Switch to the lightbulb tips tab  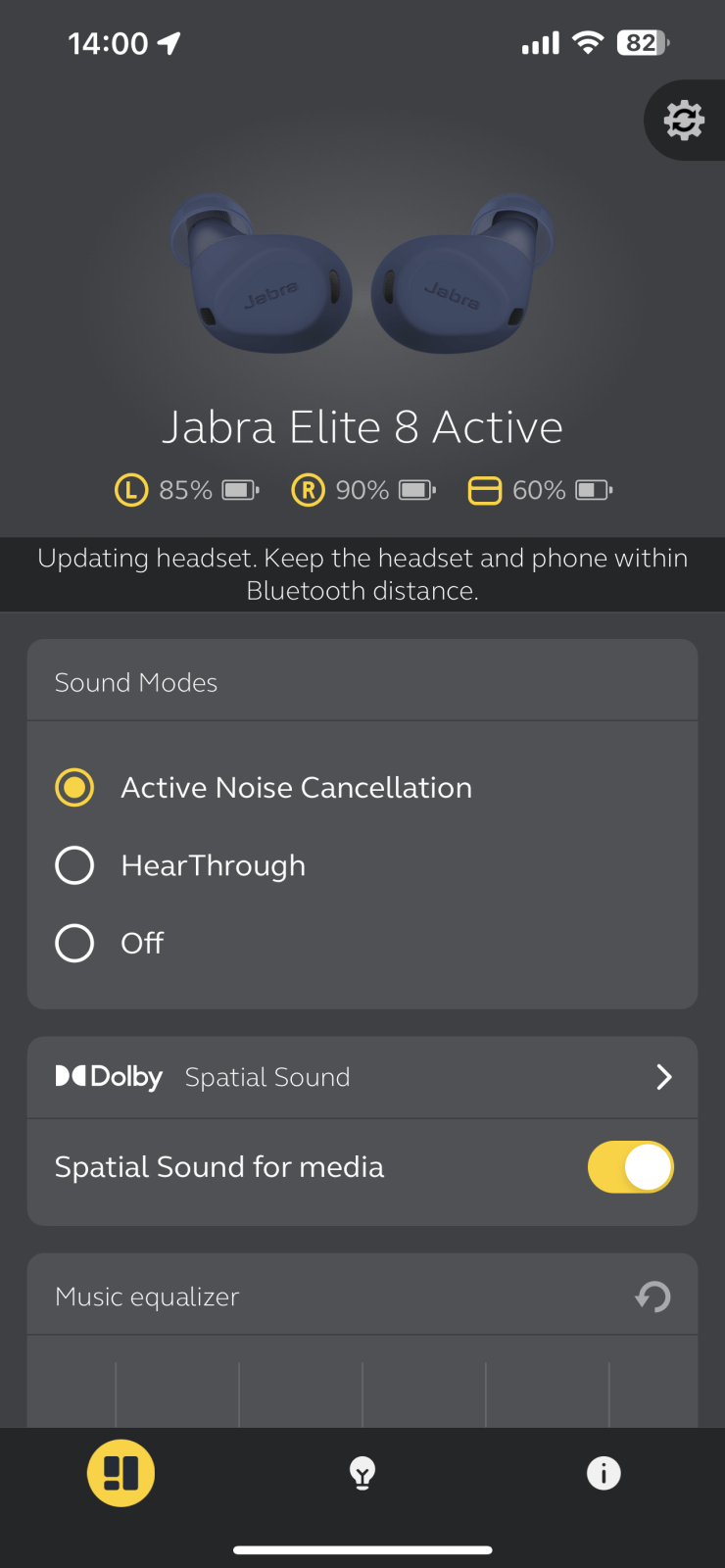click(x=362, y=1473)
